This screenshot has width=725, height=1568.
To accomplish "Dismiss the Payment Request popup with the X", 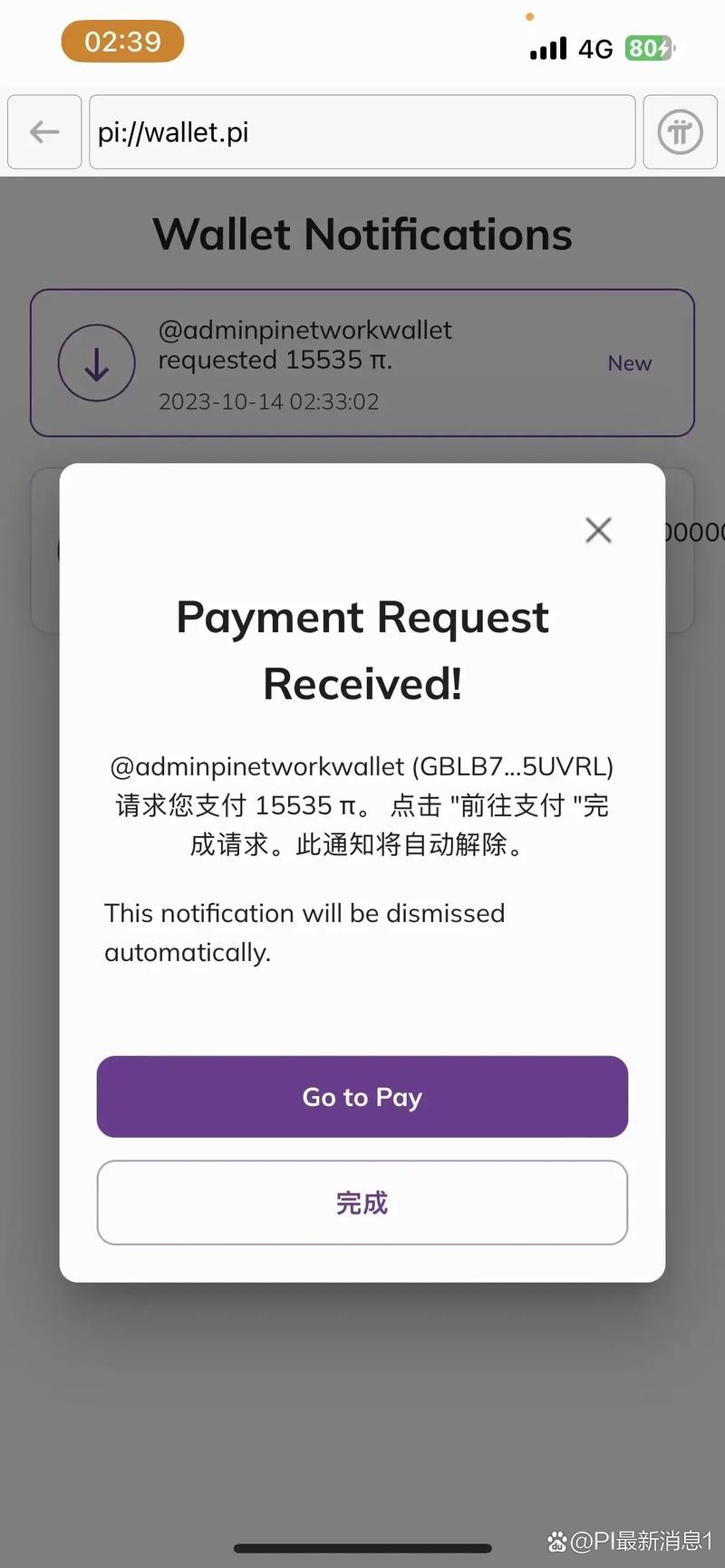I will (x=598, y=530).
